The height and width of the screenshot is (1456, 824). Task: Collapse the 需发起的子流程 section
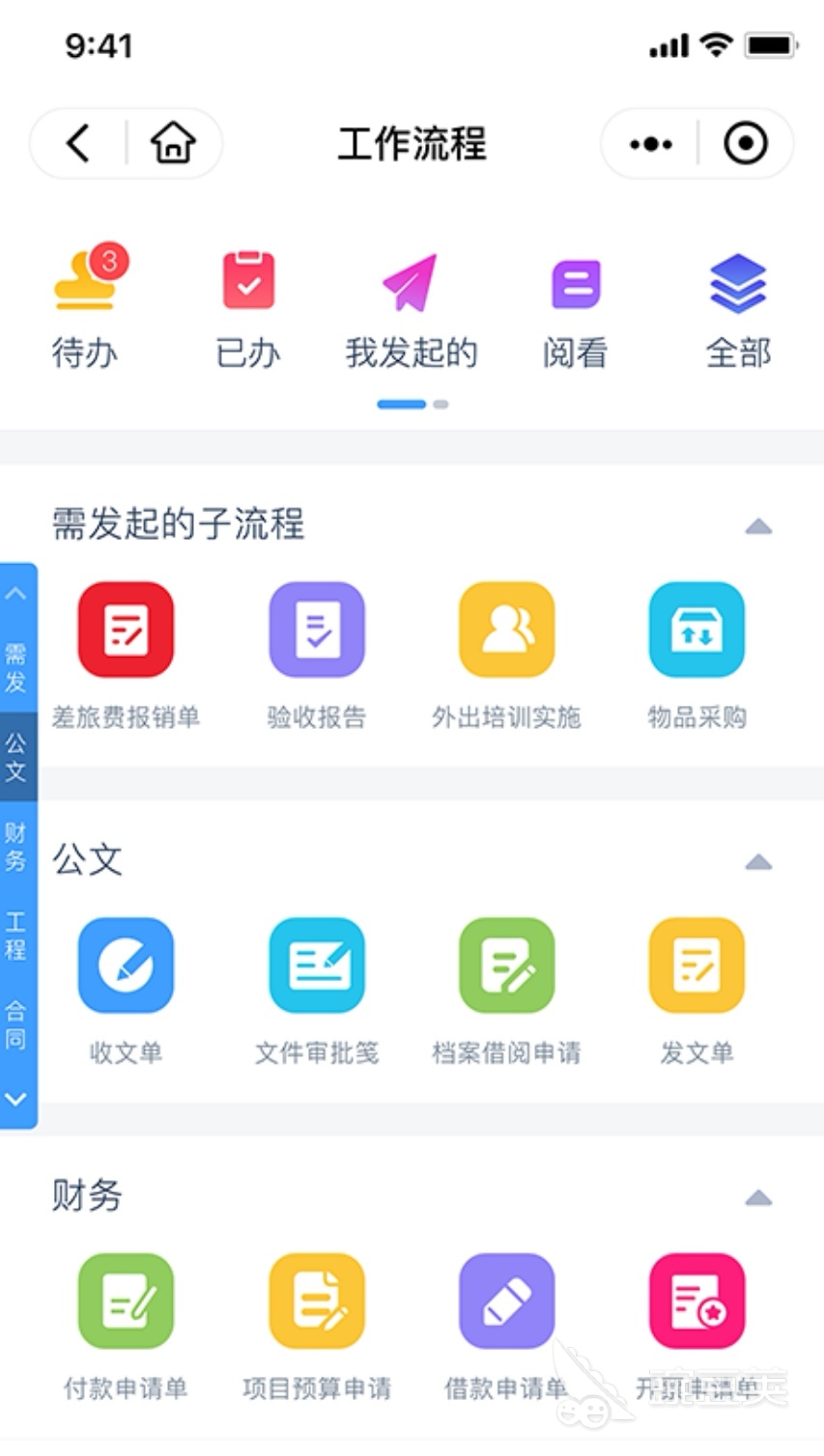[759, 526]
